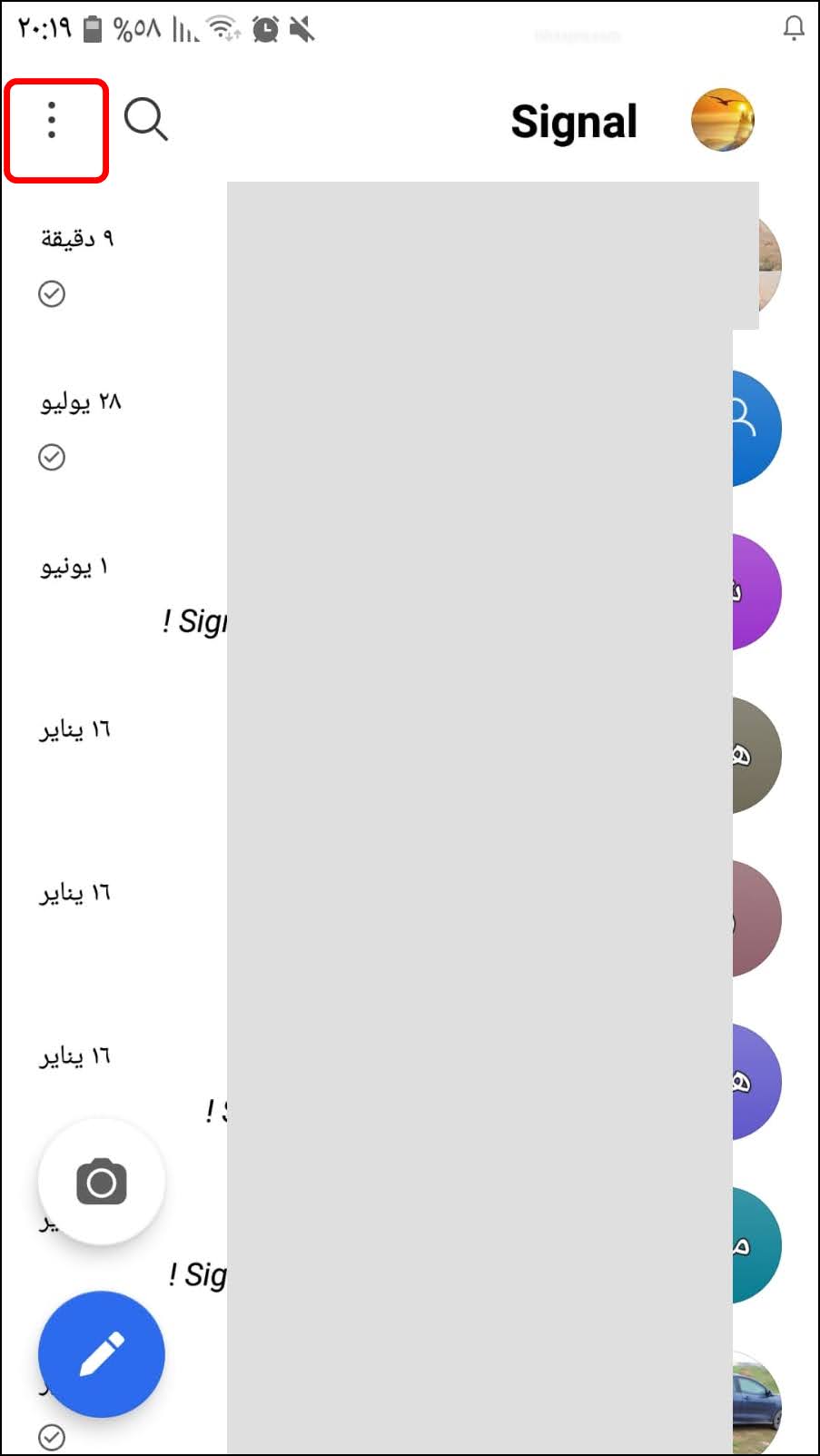820x1456 pixels.
Task: Open the chat dated ١ يونيو
Action: tap(410, 592)
